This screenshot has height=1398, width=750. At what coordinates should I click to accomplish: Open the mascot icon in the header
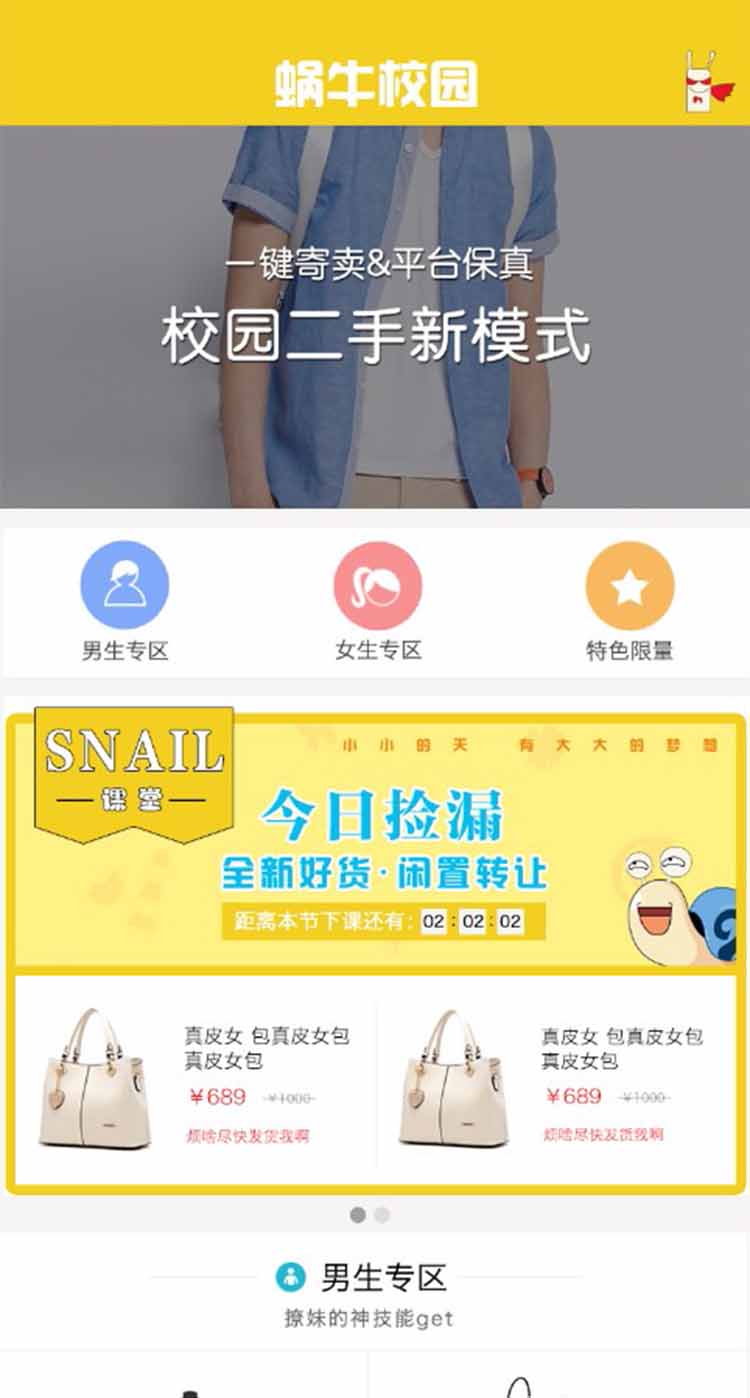707,82
